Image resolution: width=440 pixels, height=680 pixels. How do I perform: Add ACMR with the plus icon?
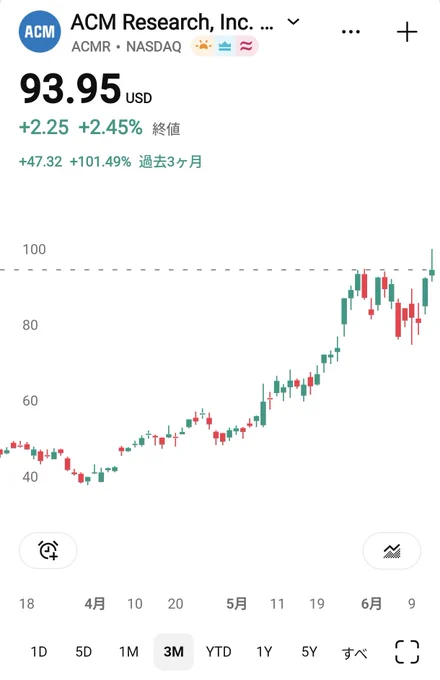pos(407,33)
